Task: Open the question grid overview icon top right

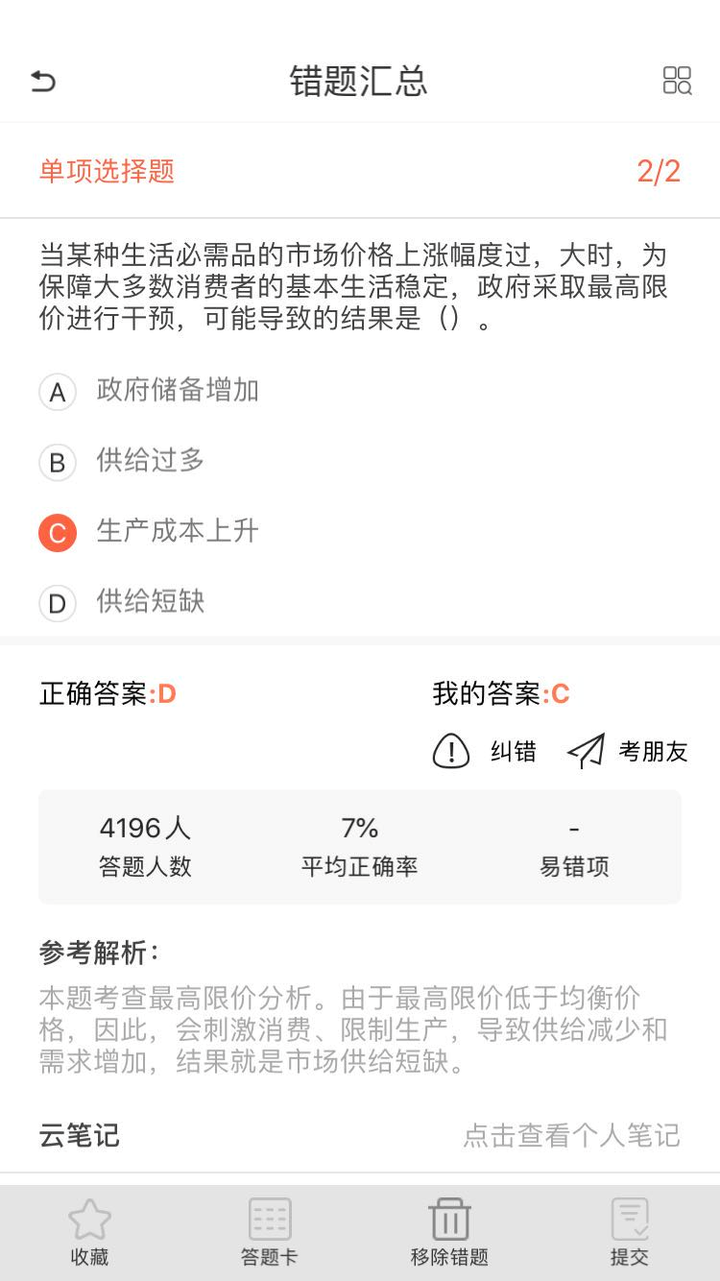Action: pyautogui.click(x=678, y=80)
